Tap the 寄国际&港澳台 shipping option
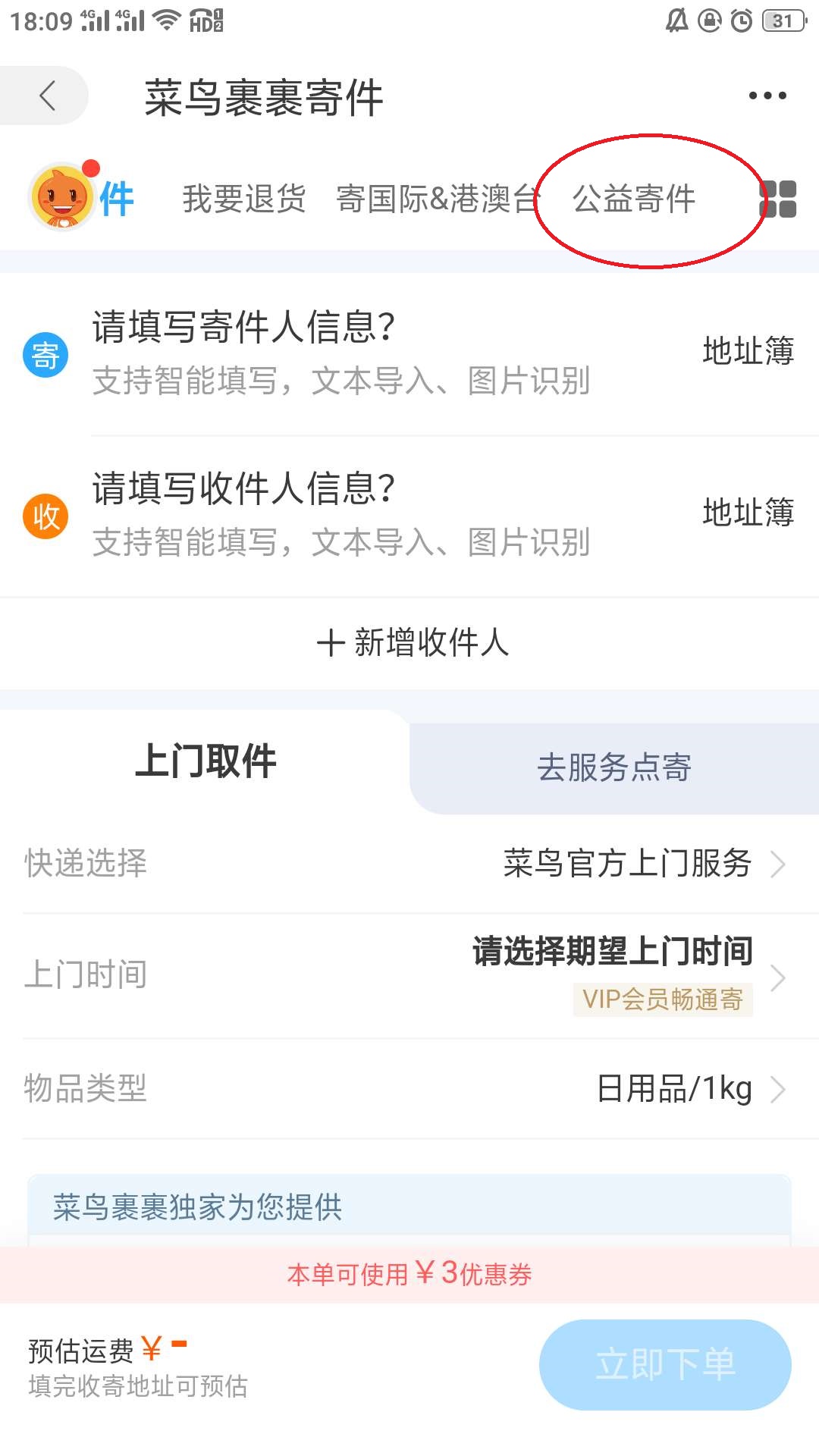The height and width of the screenshot is (1456, 819). [x=436, y=199]
